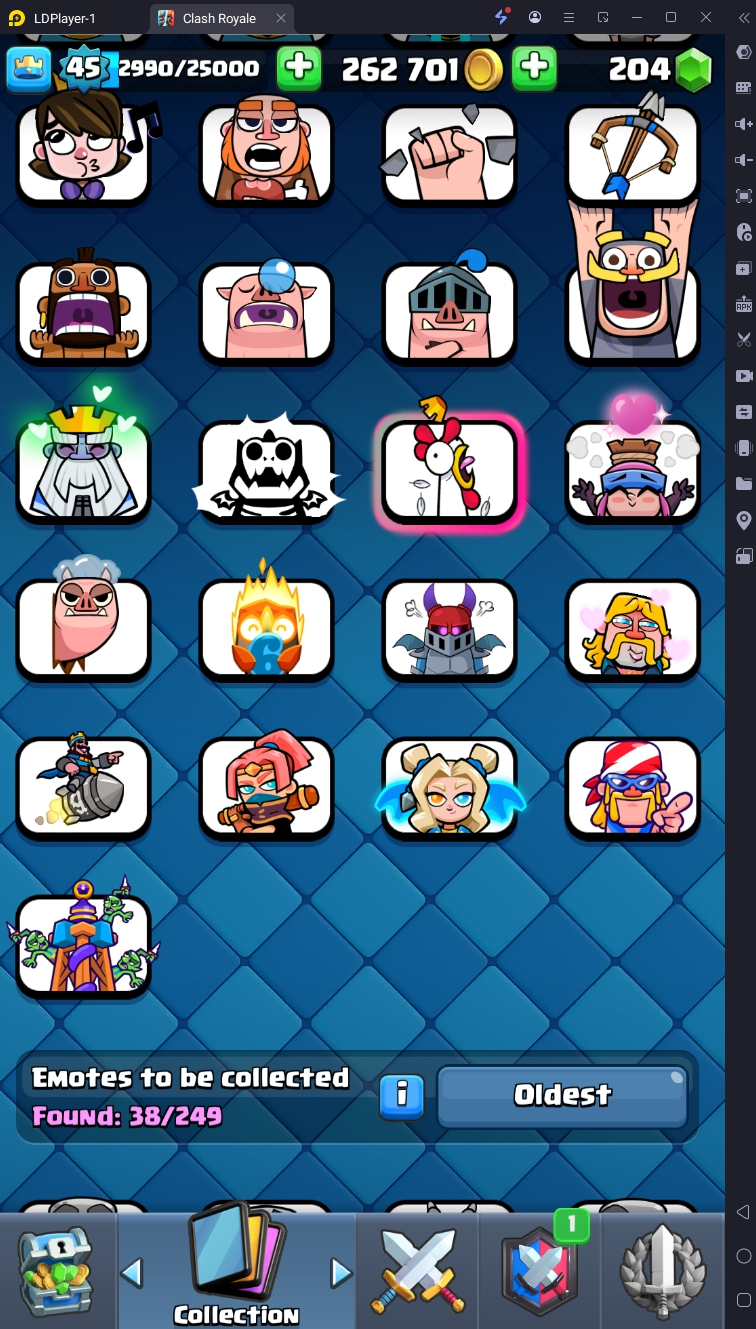The image size is (756, 1329).
Task: Change the emote sort order from Oldest
Action: tap(562, 1095)
